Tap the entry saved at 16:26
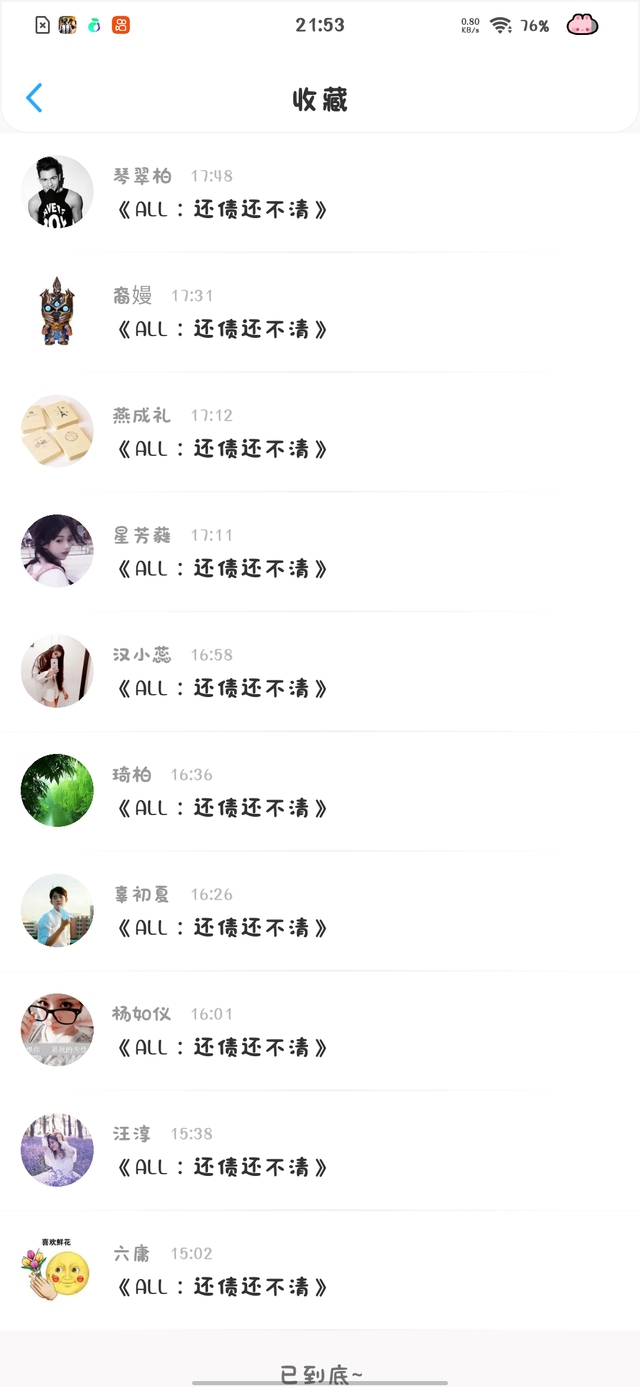The width and height of the screenshot is (640, 1387). 222,928
